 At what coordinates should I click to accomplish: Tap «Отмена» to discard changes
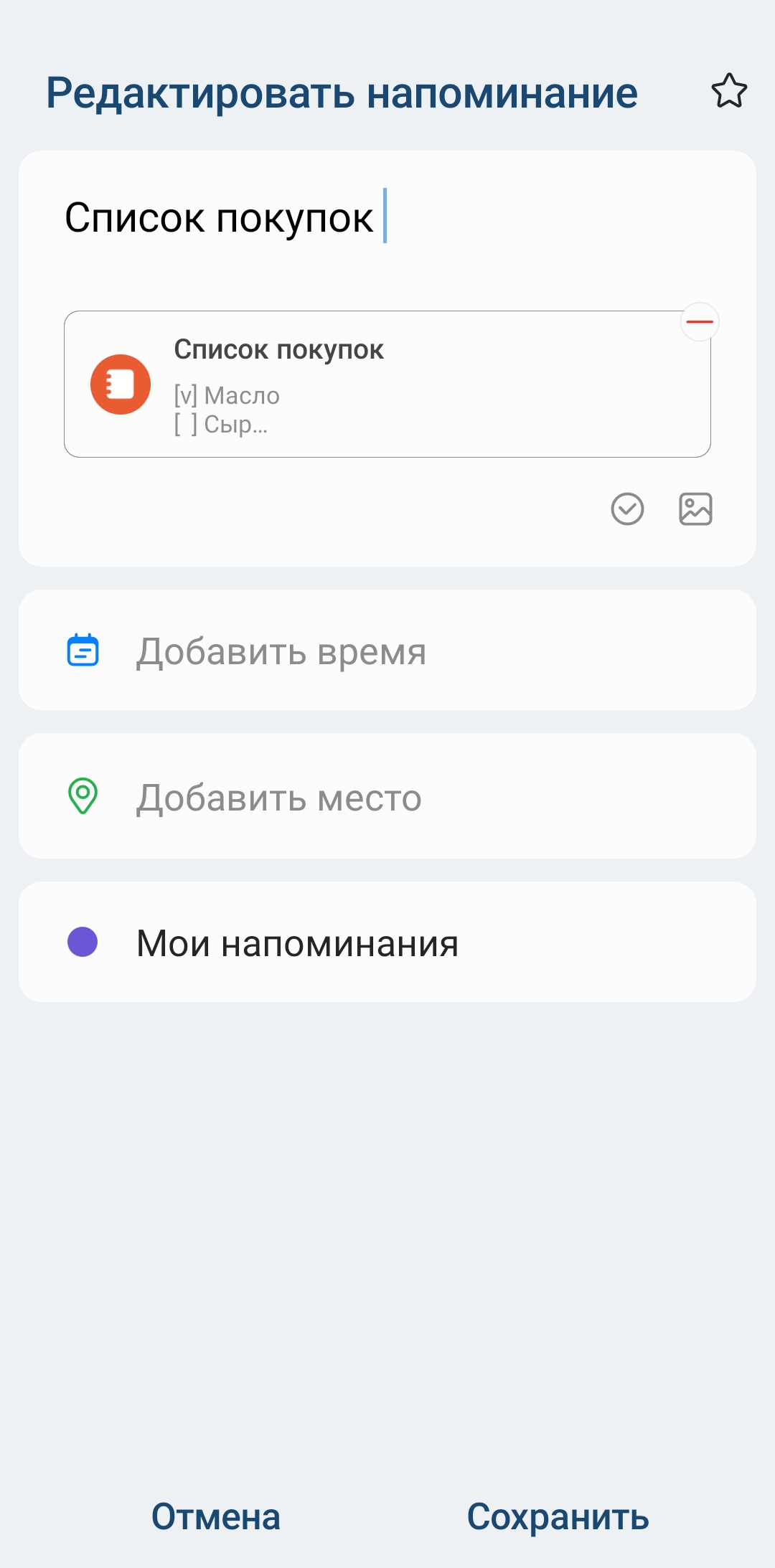pyautogui.click(x=215, y=1516)
